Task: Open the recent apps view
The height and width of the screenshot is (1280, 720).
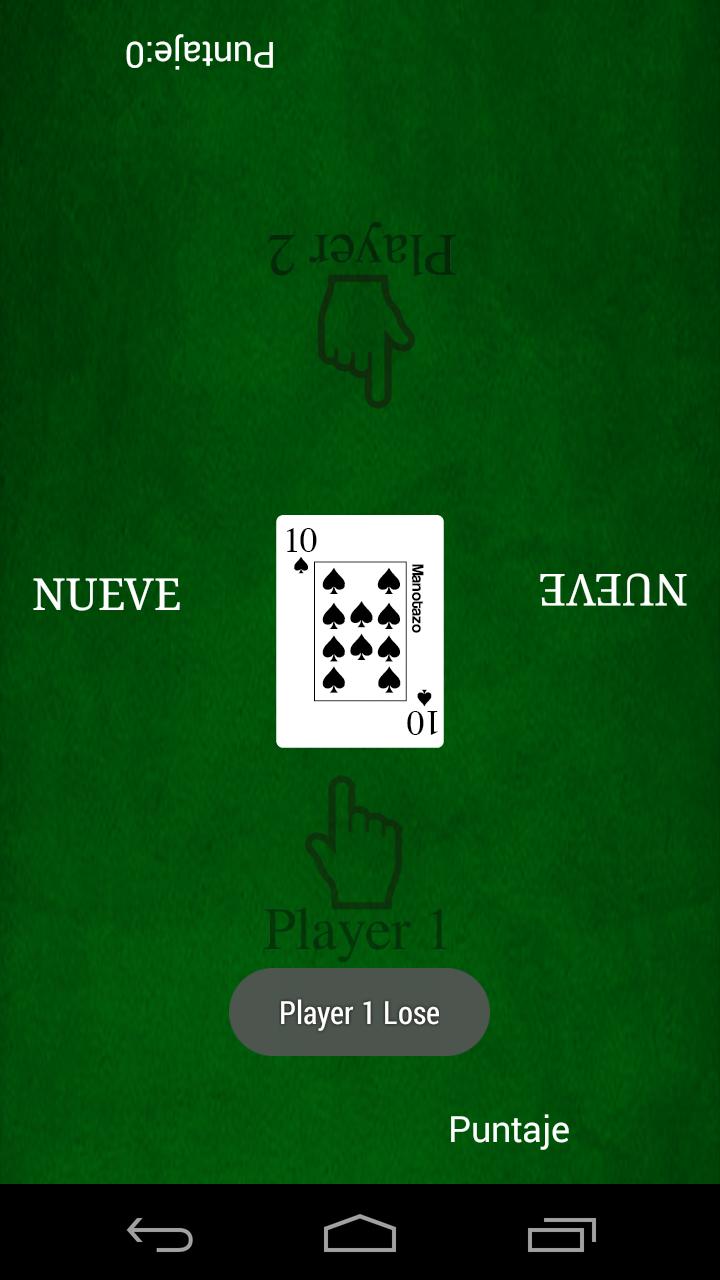Action: (x=561, y=1234)
